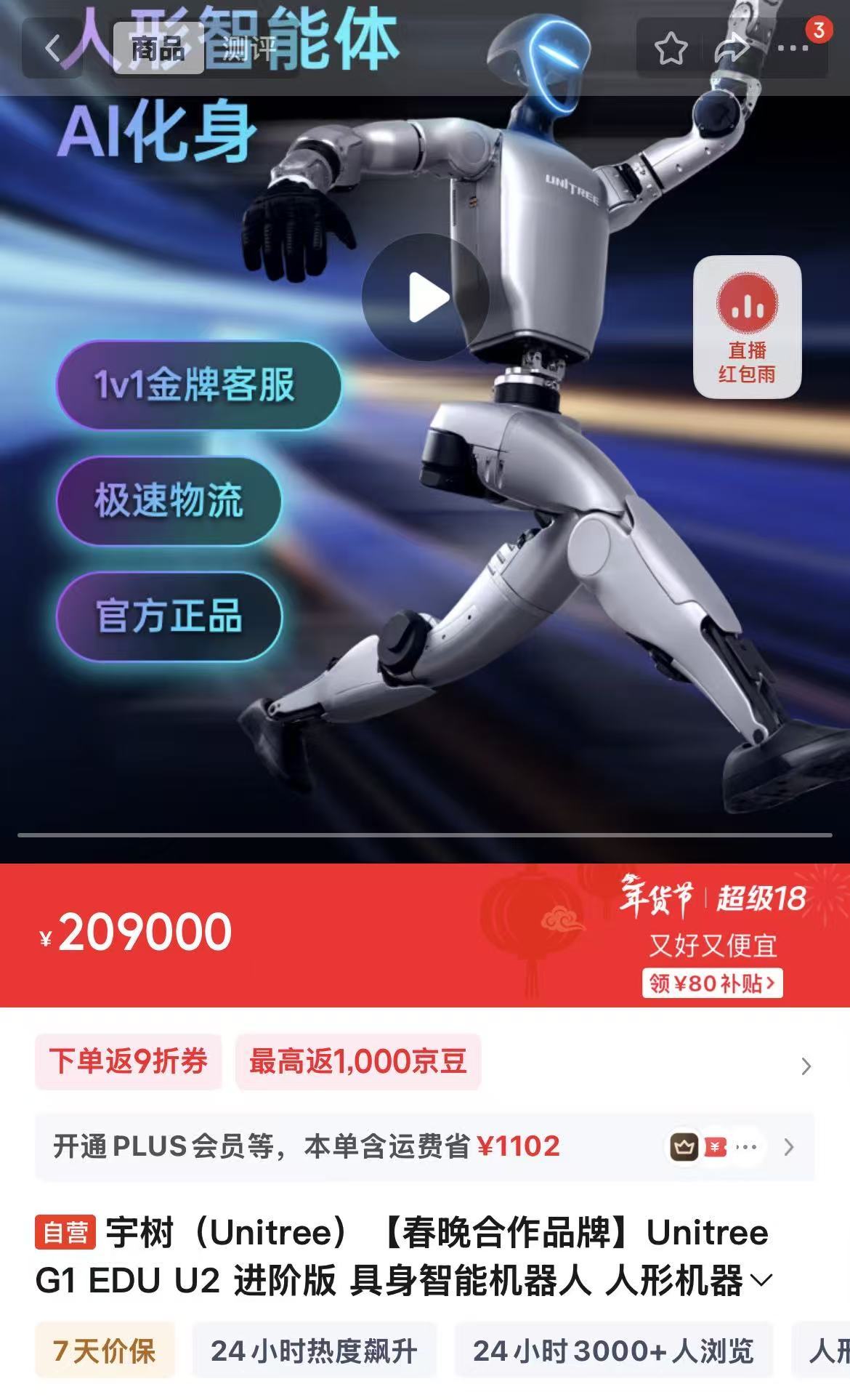Tap the 24小时3000+人浏览 chip

pyautogui.click(x=613, y=1351)
